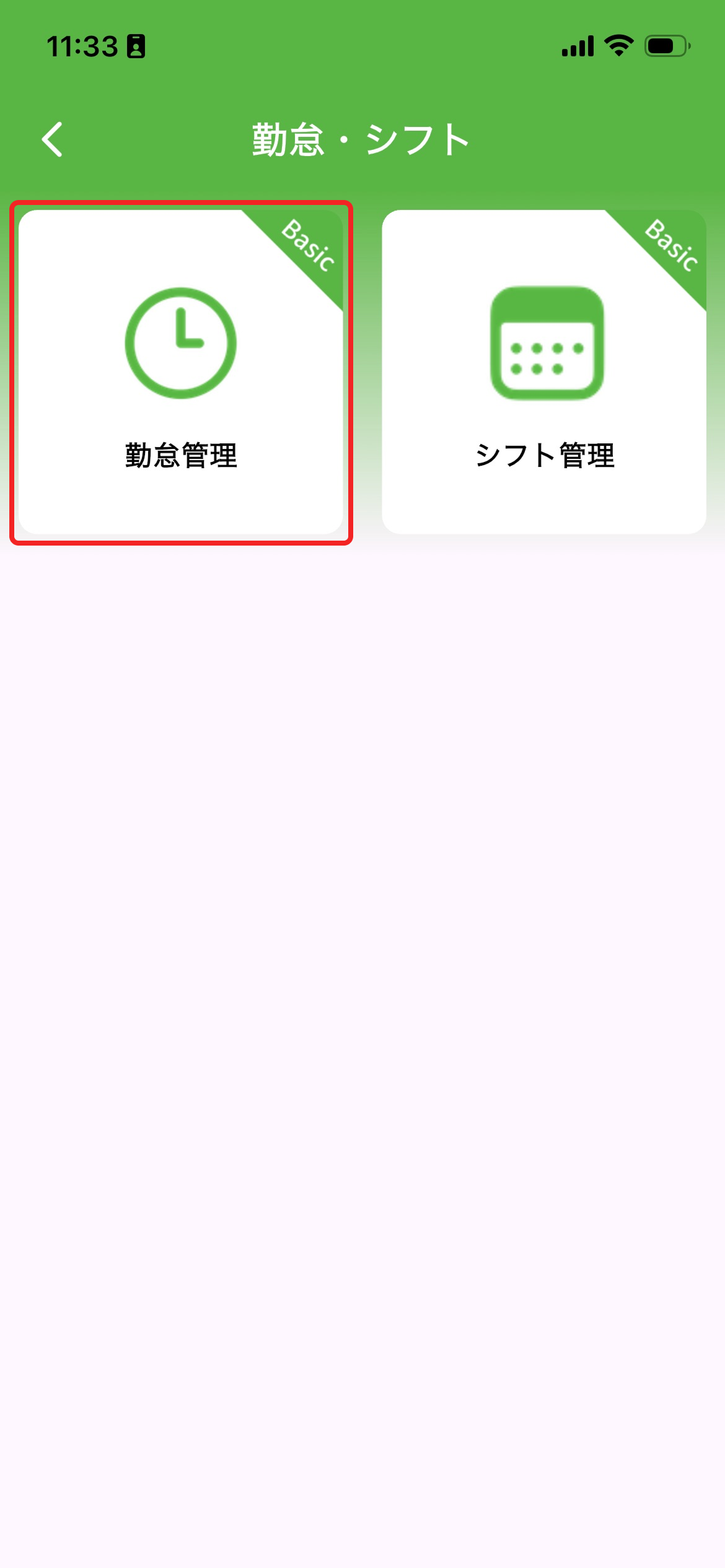Tap the red-outlined attendance management tile

tap(182, 372)
